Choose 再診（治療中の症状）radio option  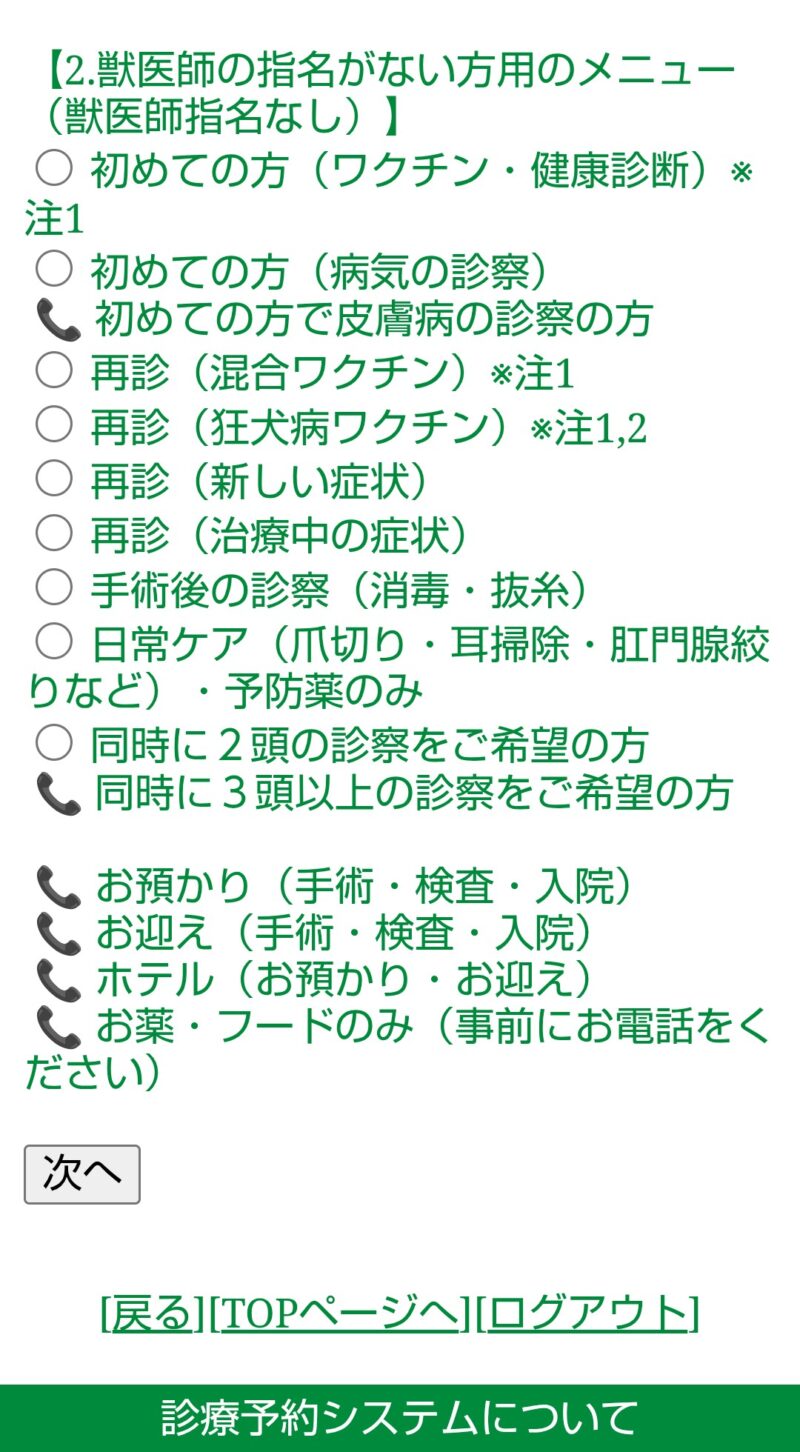[54, 533]
